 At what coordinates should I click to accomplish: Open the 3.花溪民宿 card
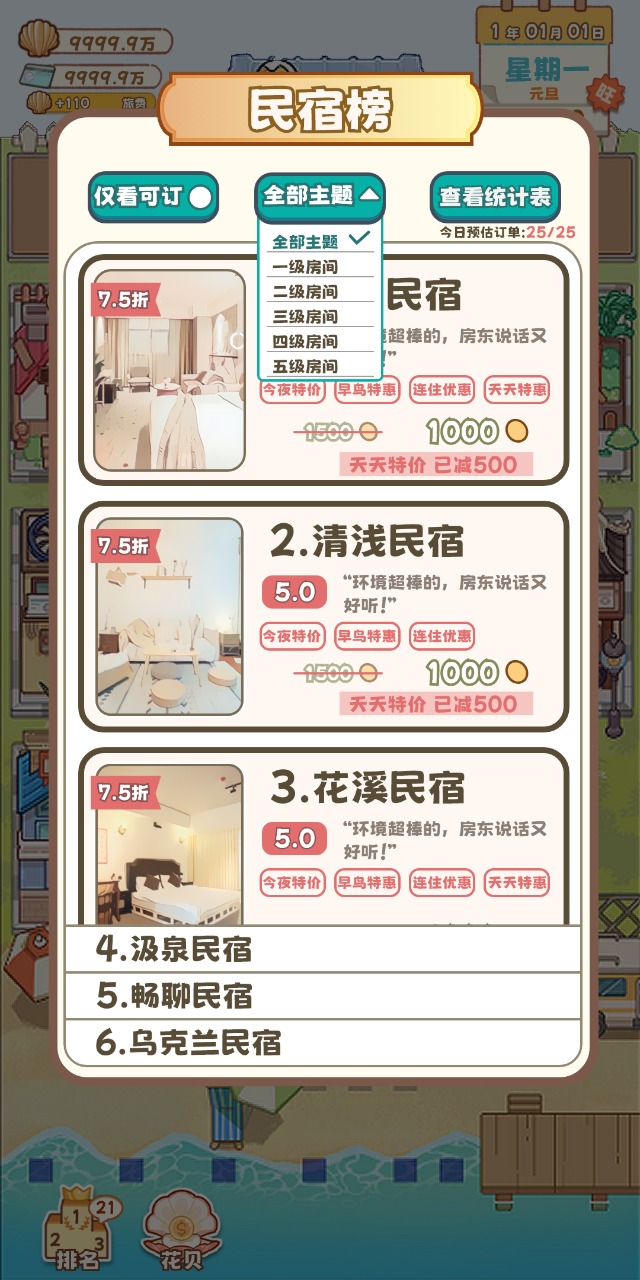[323, 835]
